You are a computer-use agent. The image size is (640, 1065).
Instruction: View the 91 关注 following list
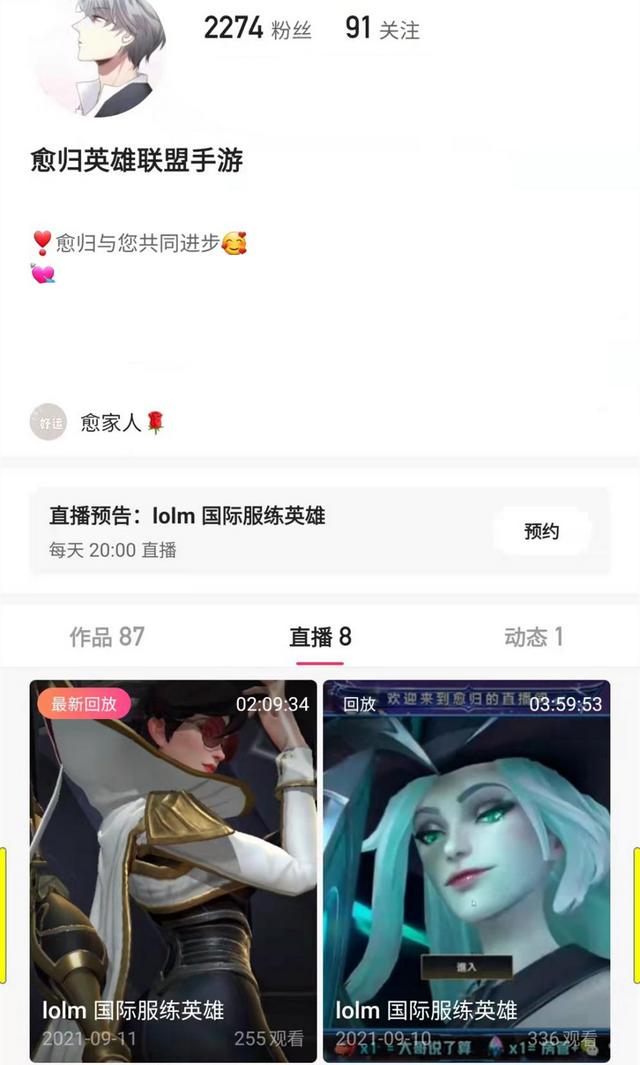coord(382,28)
